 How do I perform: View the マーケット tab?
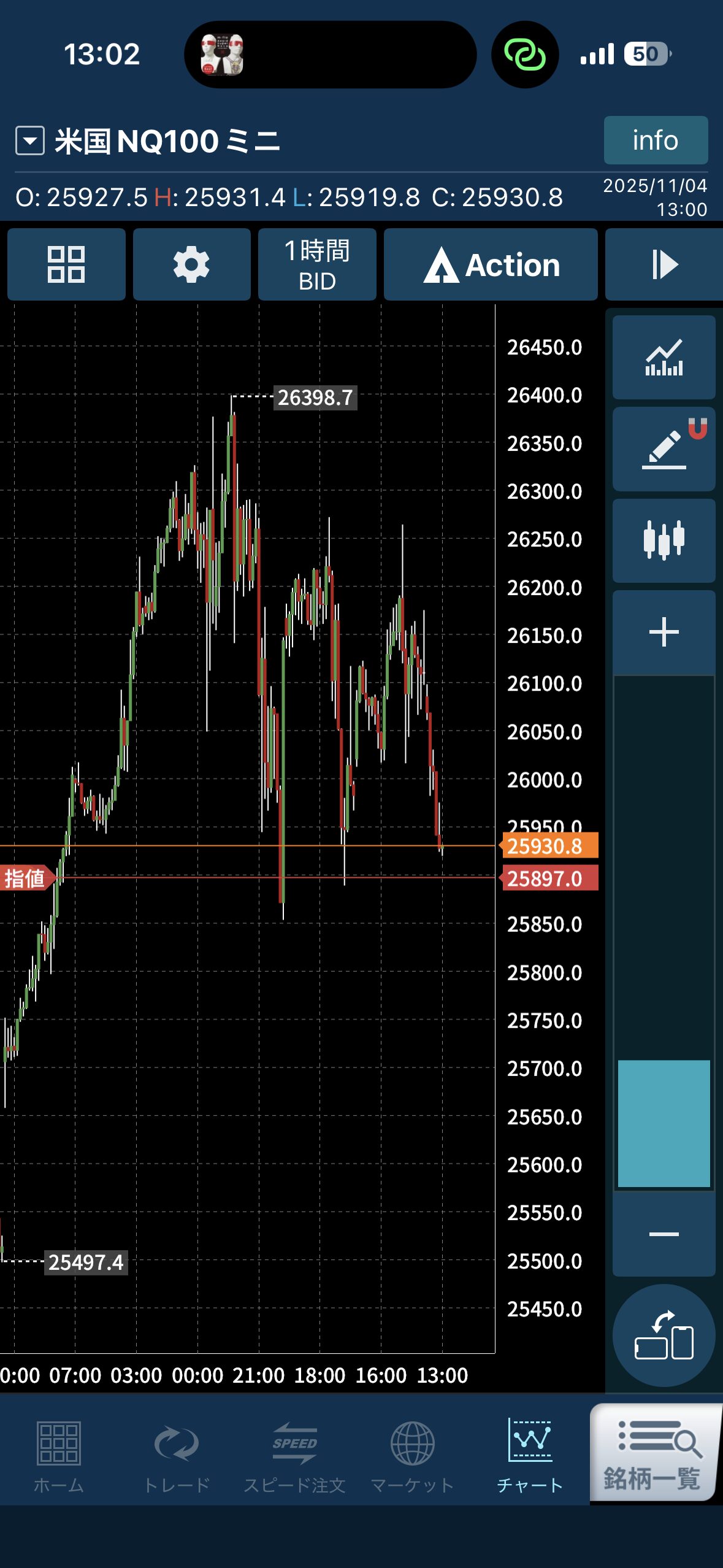pos(412,1456)
